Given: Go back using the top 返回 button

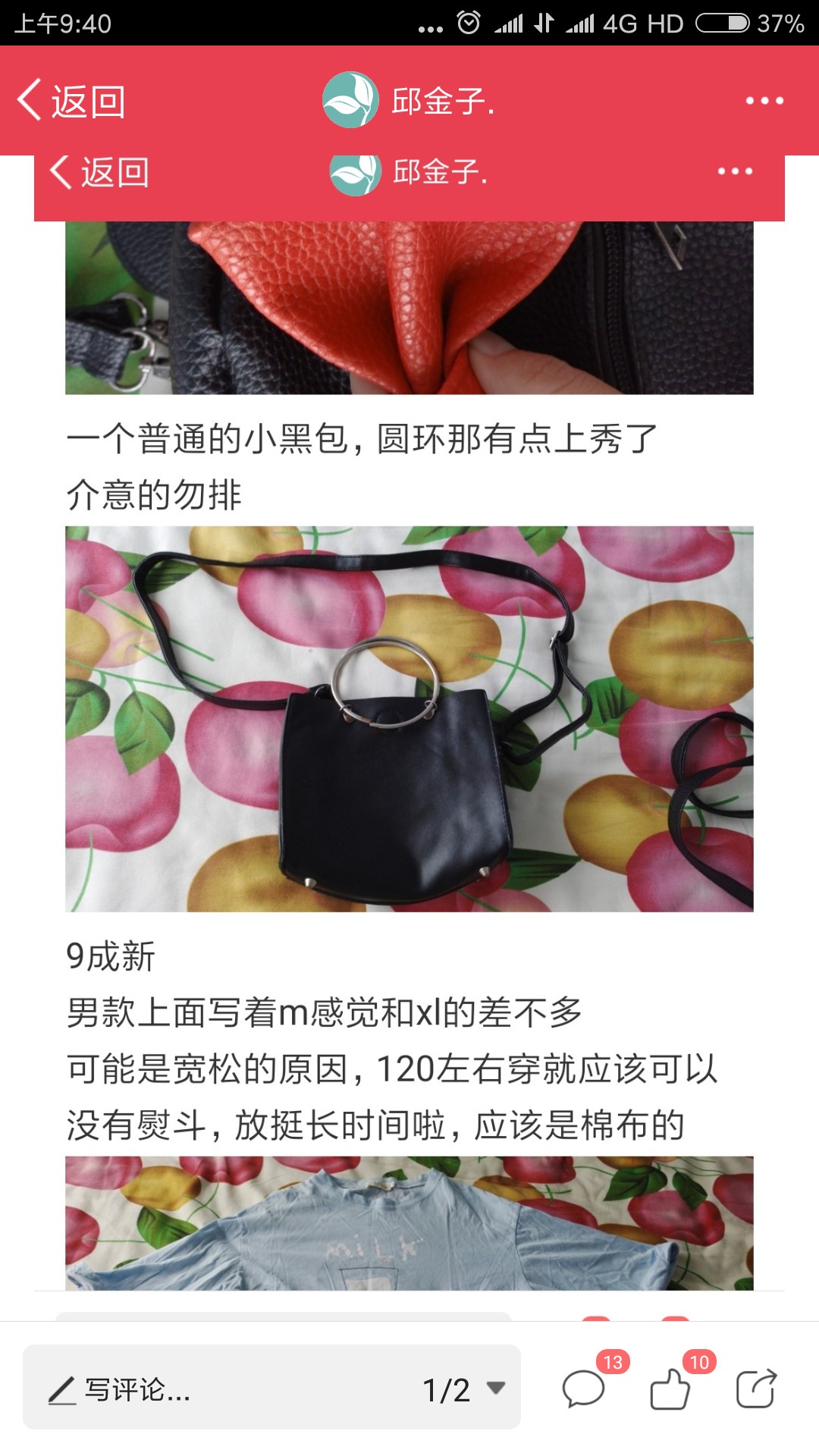Looking at the screenshot, I should coord(71,101).
